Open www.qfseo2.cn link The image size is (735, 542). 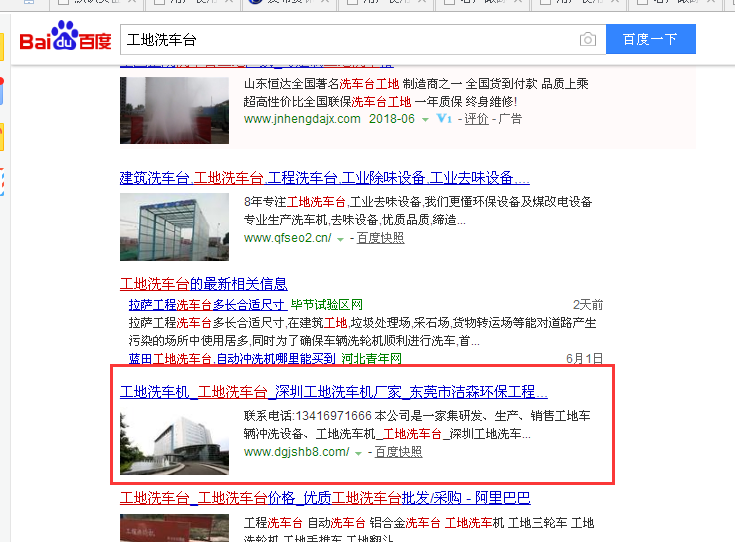click(286, 238)
